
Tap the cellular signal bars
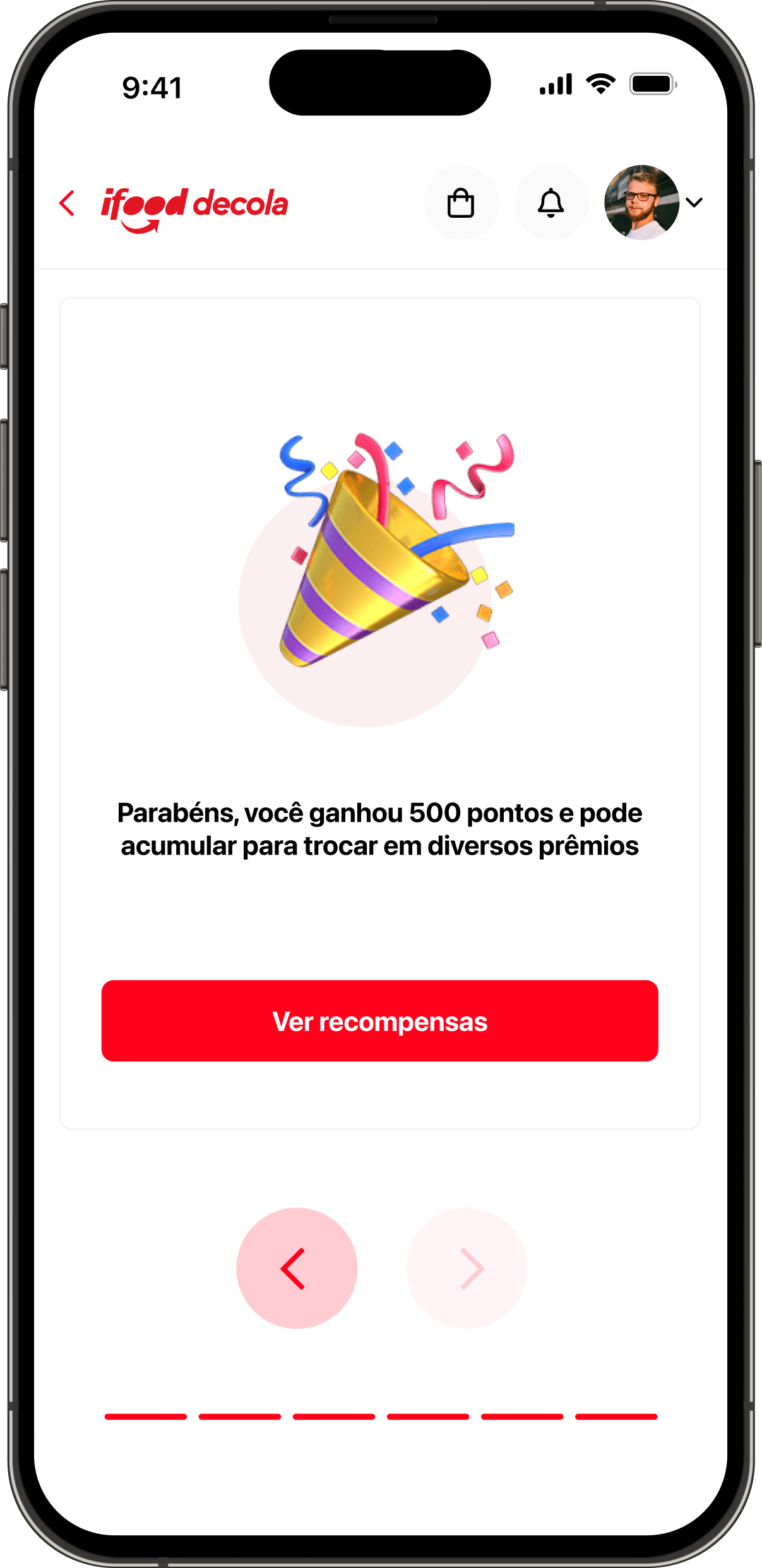click(555, 82)
